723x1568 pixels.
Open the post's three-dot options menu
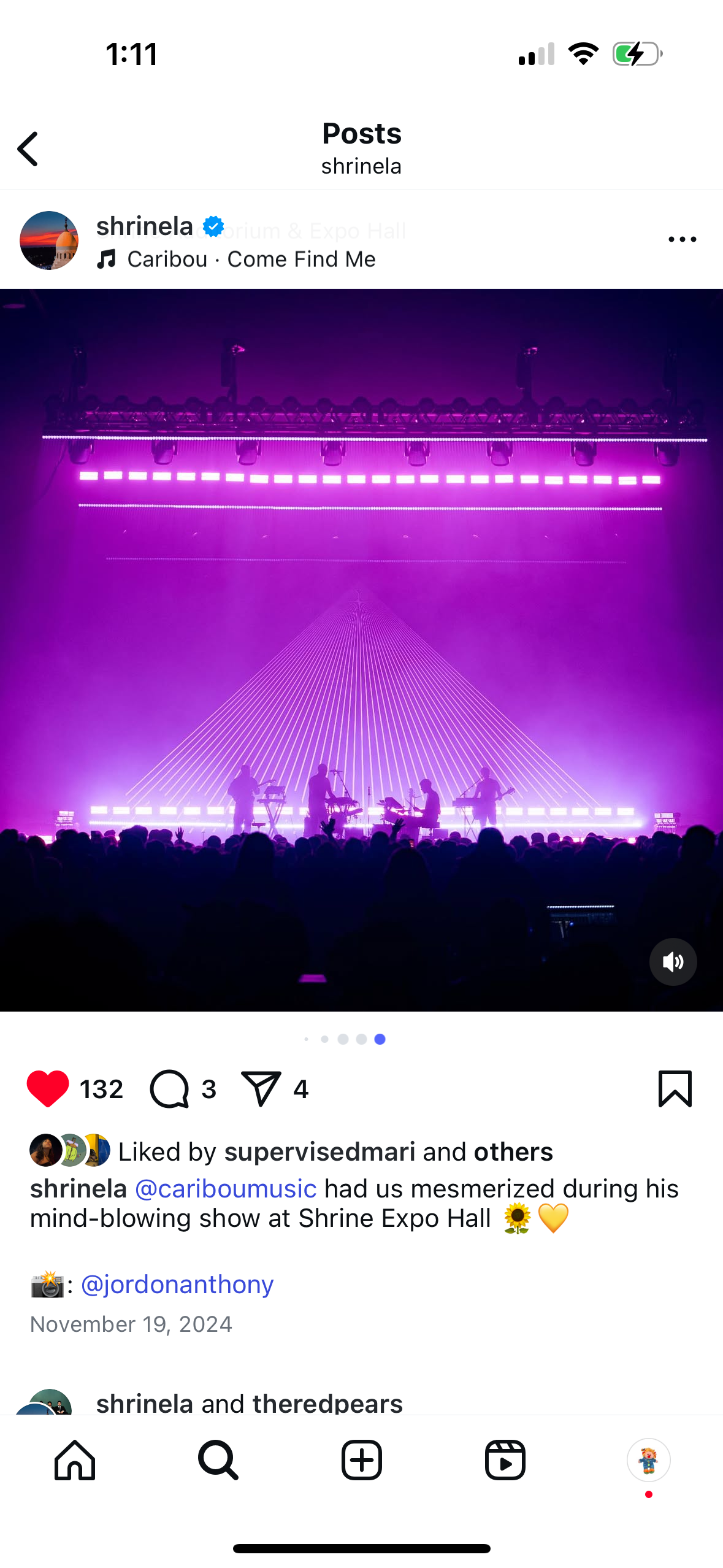click(682, 239)
